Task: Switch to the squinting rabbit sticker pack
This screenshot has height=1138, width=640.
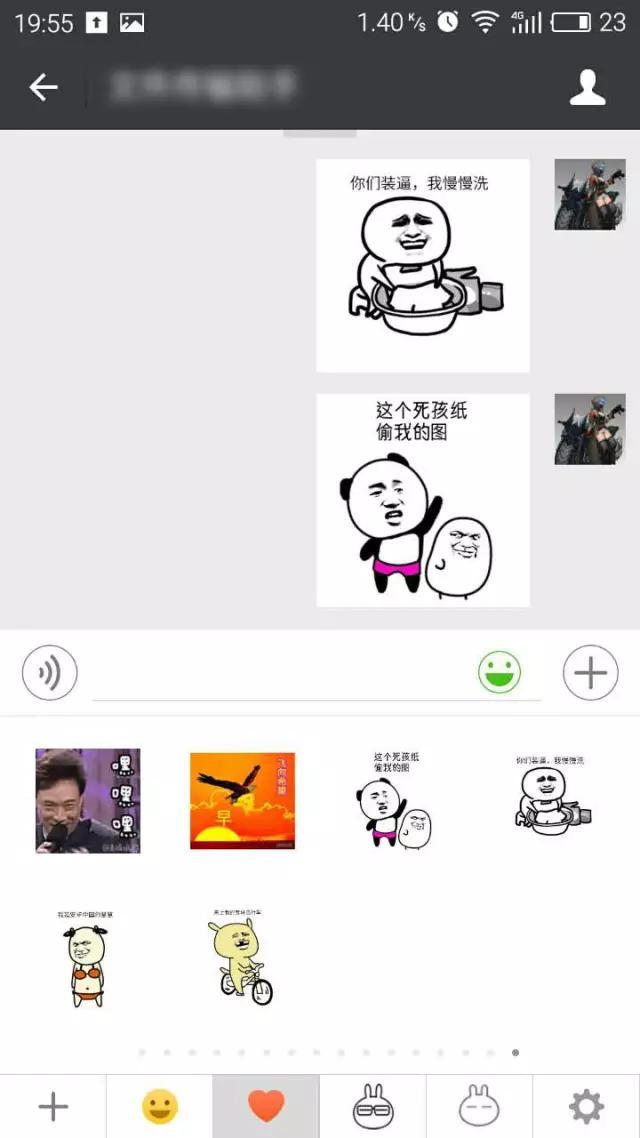Action: [x=479, y=1107]
